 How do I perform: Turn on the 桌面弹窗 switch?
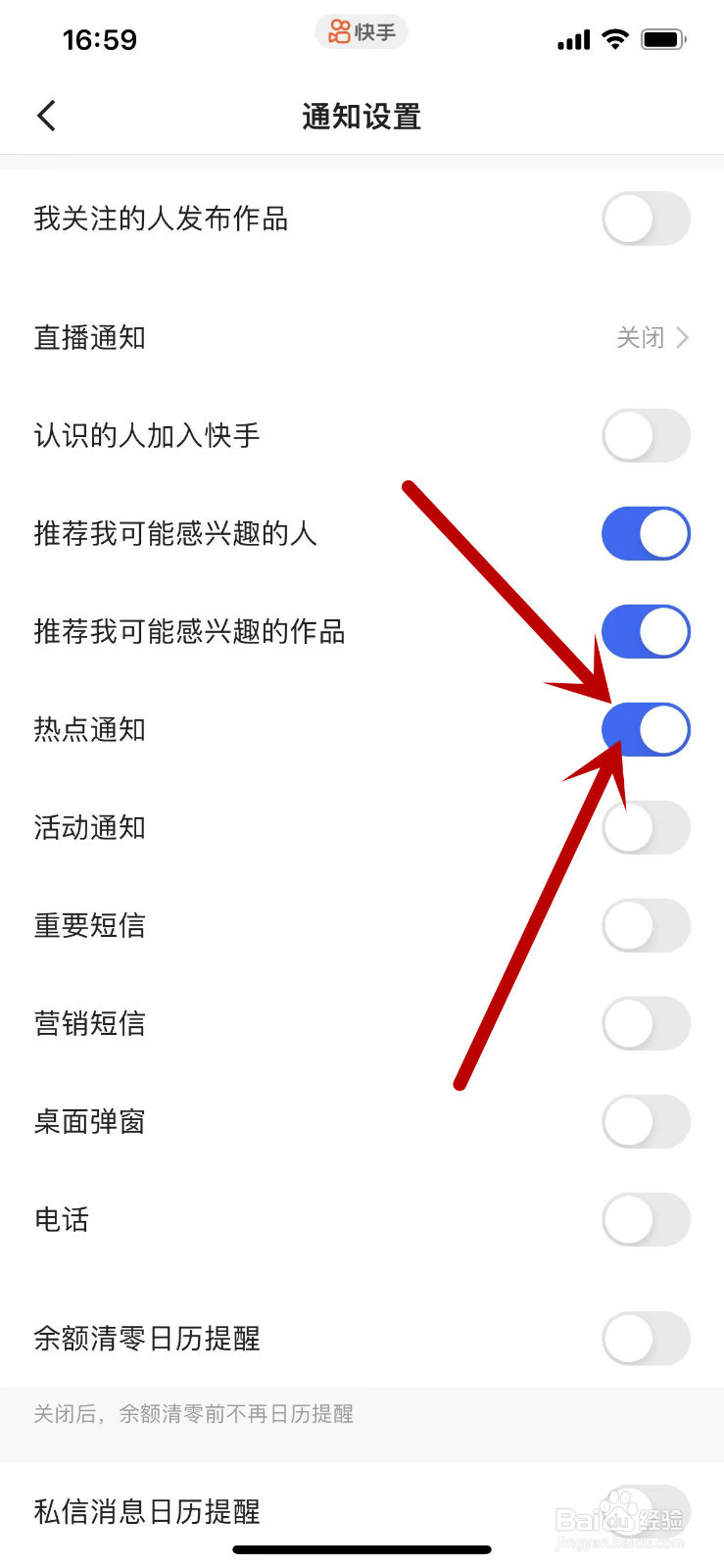646,1121
